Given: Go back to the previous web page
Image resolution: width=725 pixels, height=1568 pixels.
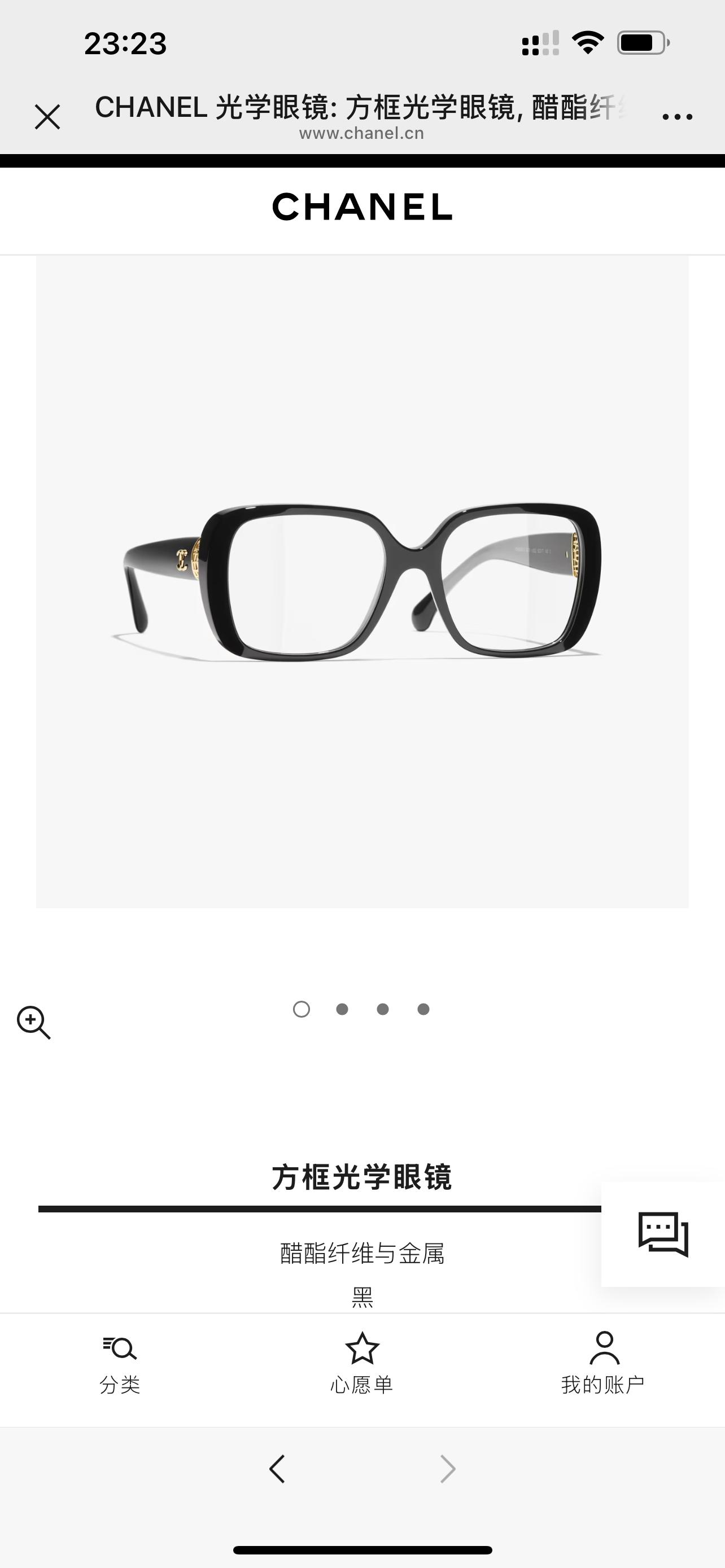Looking at the screenshot, I should click(277, 1469).
